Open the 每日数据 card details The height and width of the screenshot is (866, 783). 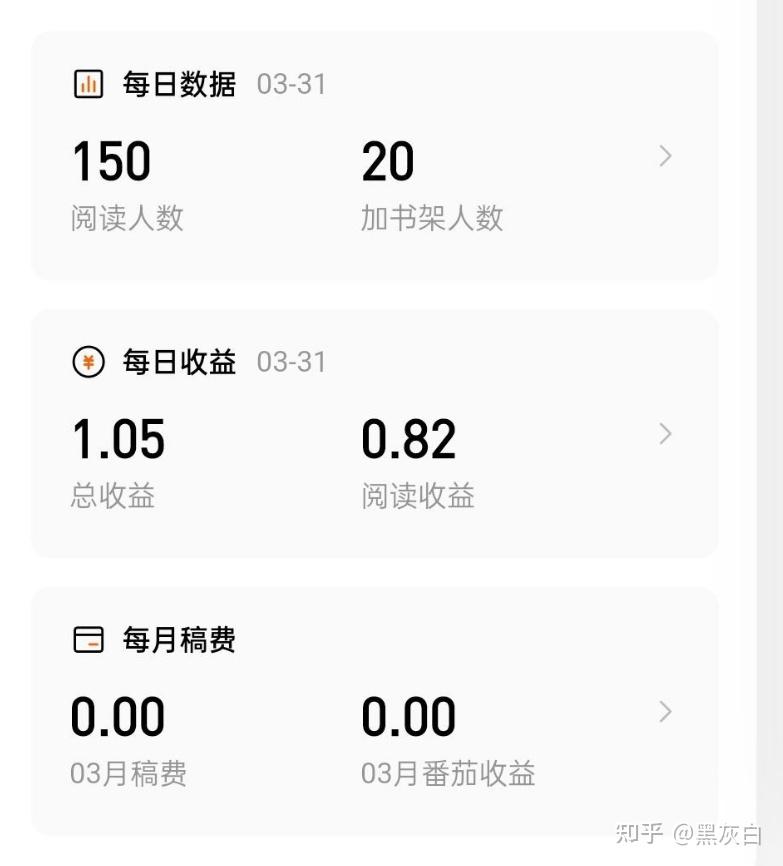tap(665, 157)
